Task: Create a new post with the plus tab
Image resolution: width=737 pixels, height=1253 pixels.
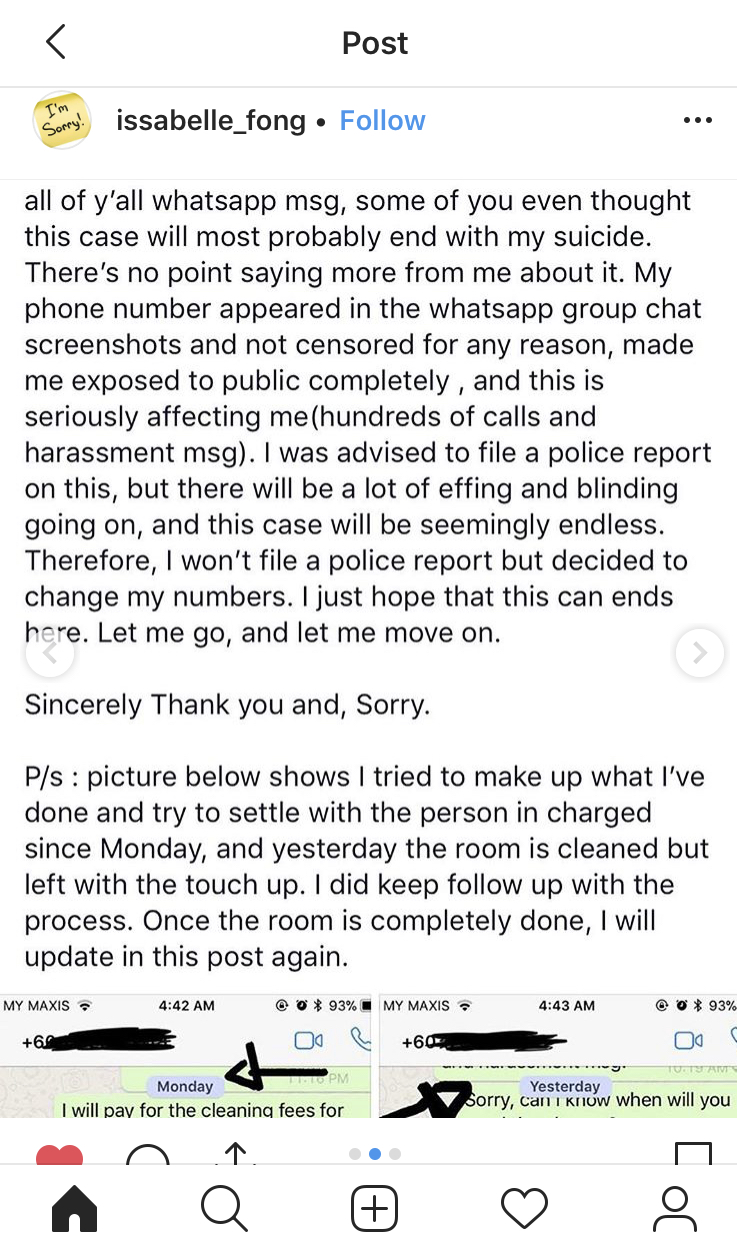Action: [374, 1208]
